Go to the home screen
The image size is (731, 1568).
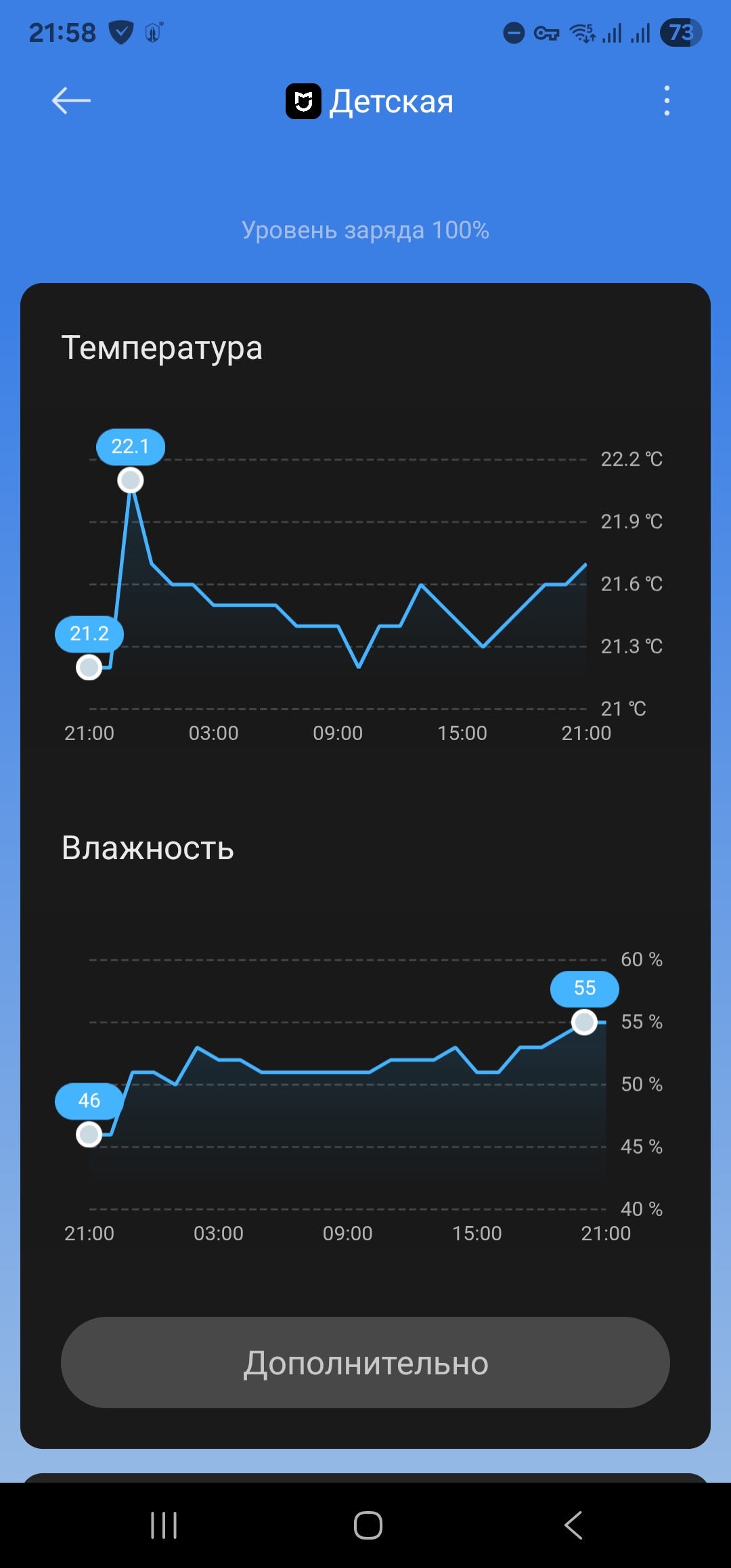[368, 1525]
